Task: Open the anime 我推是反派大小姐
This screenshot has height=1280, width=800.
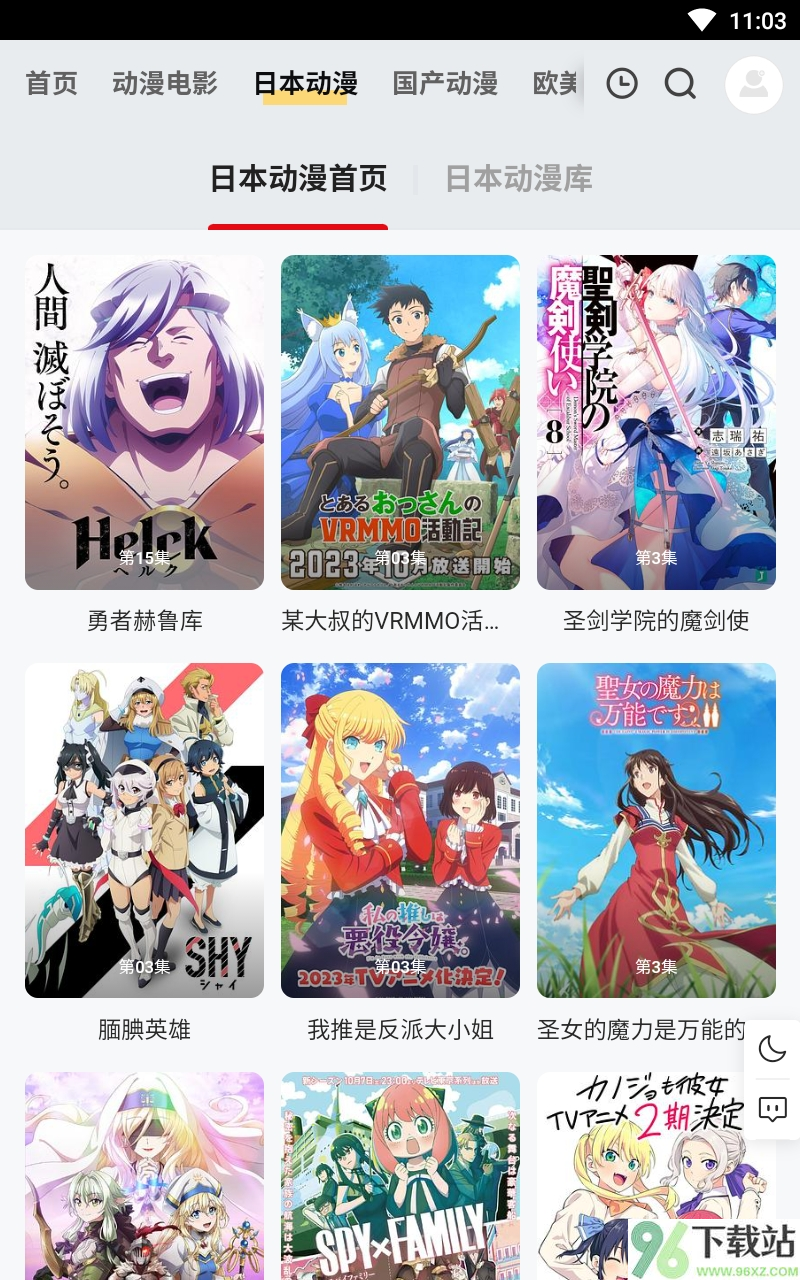Action: coord(400,830)
